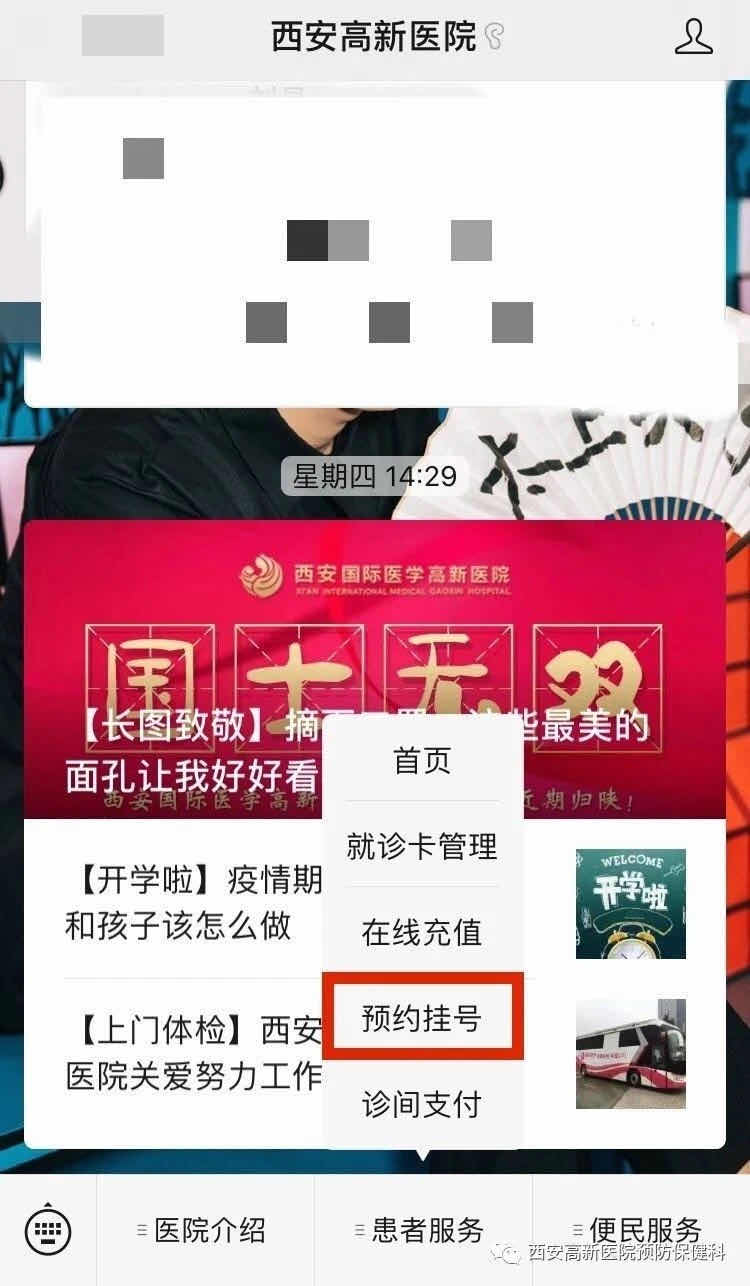
Task: Open the 上门体检 article
Action: 190,1052
